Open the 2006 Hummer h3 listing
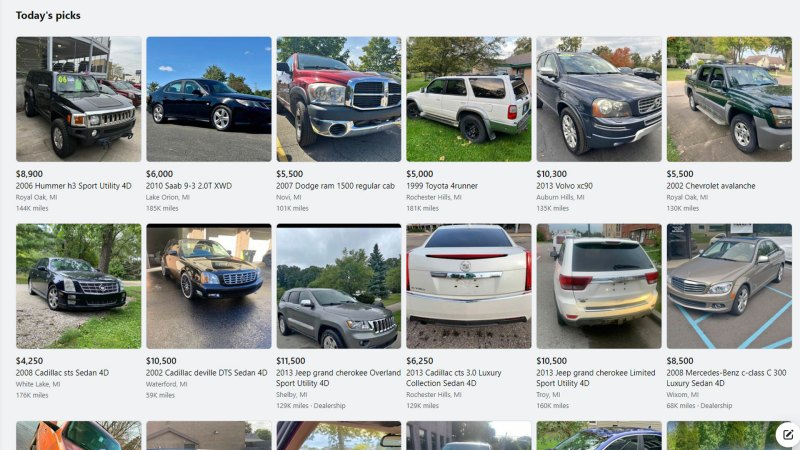Image resolution: width=800 pixels, height=450 pixels. tap(78, 100)
